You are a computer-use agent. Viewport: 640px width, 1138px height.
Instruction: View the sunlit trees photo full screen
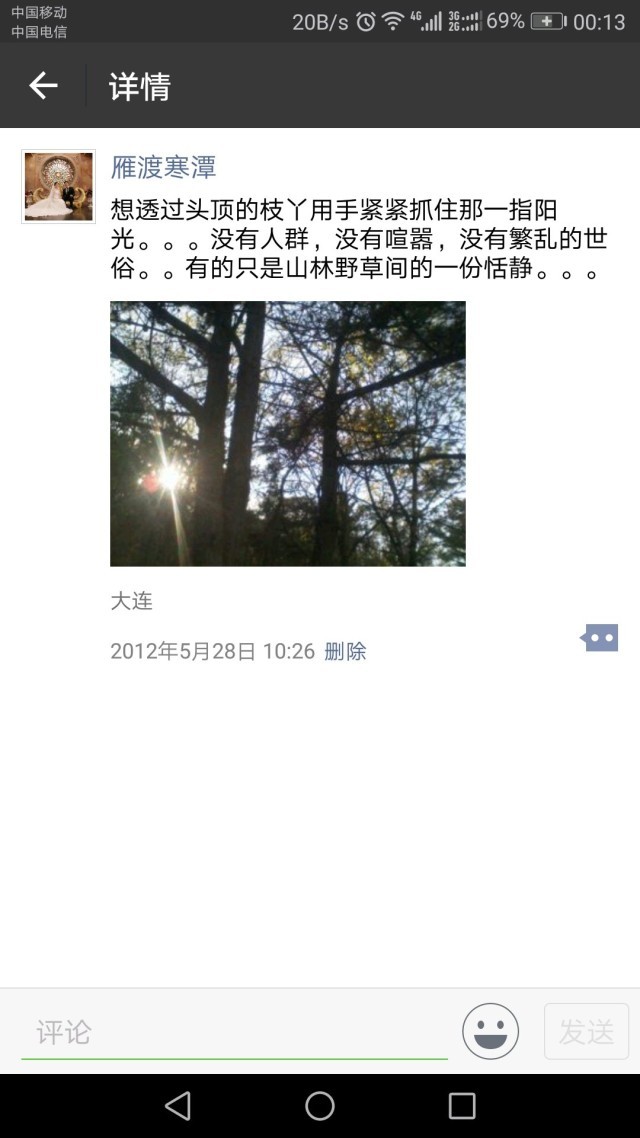click(x=287, y=433)
